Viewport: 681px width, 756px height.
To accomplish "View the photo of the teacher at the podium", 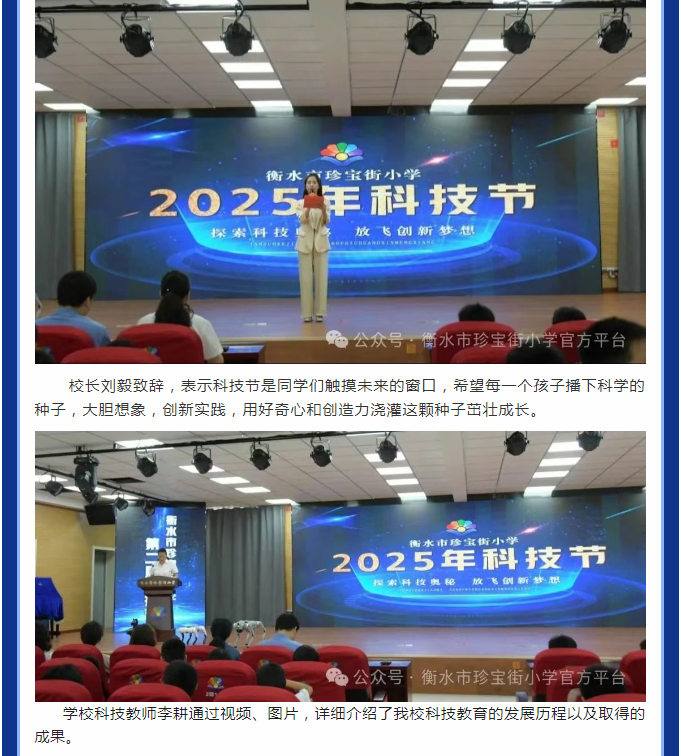I will [340, 566].
